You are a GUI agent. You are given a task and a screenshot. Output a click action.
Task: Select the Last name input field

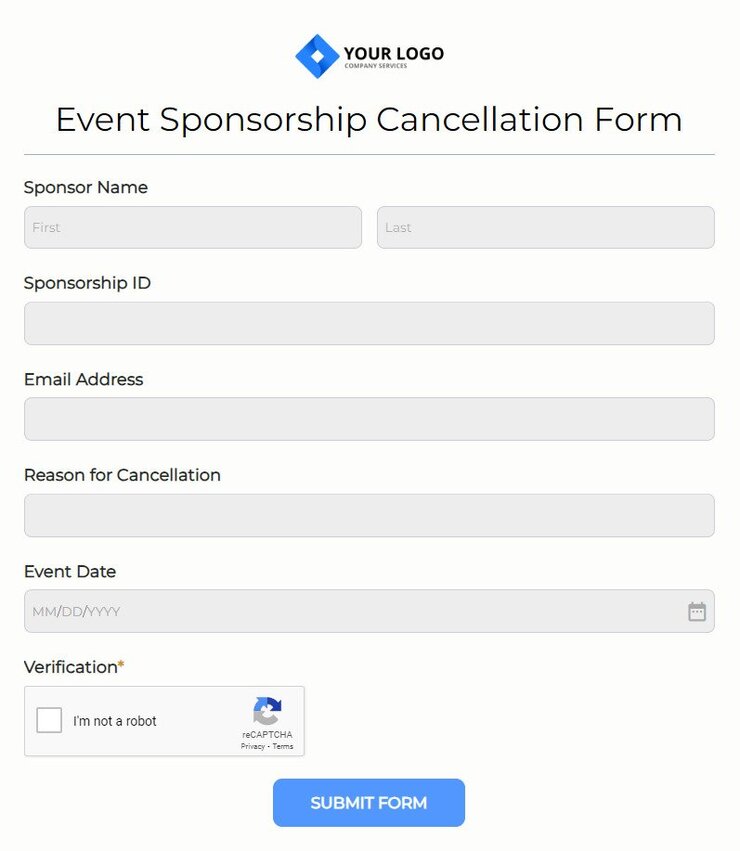point(545,227)
